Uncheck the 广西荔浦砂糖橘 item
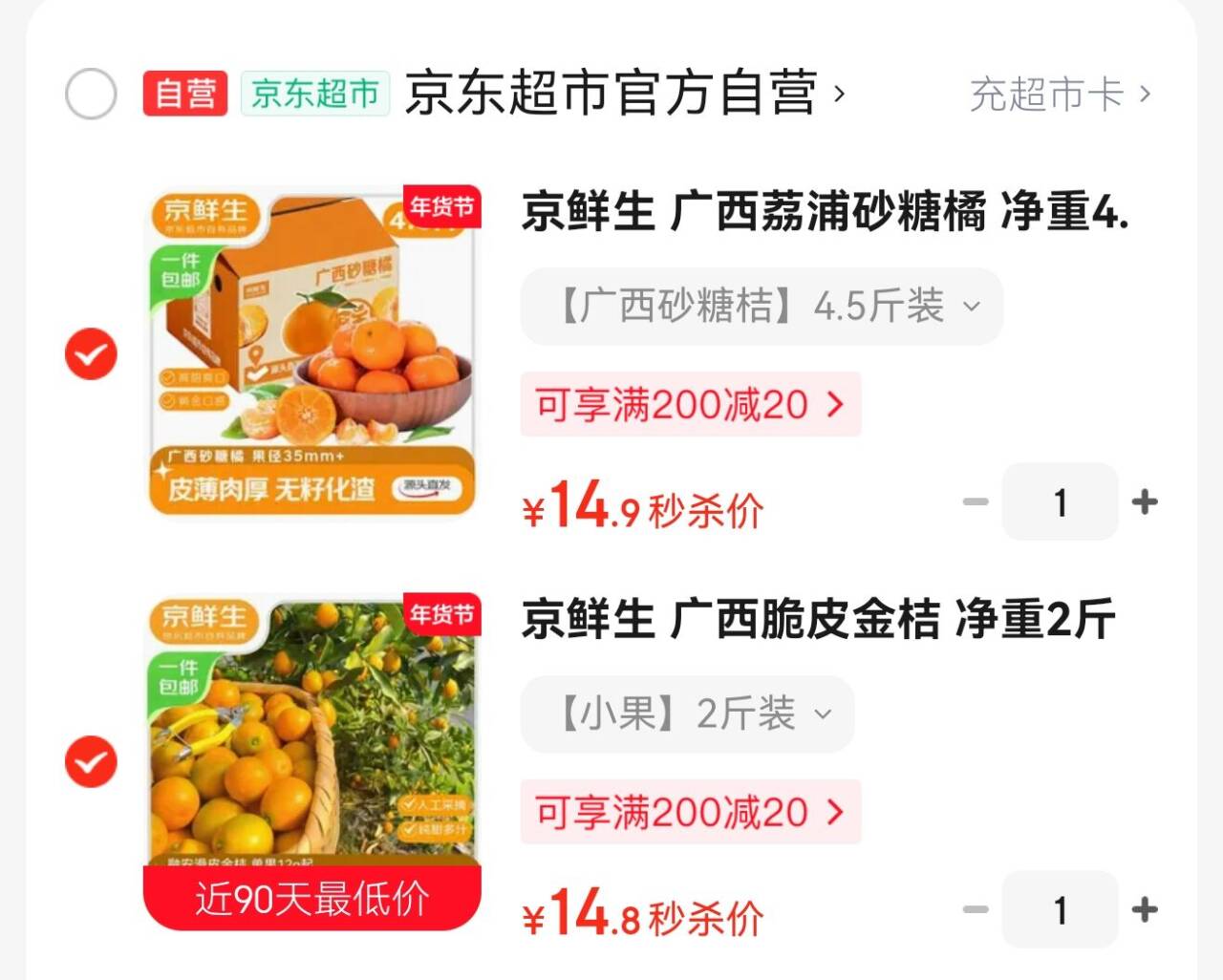The width and height of the screenshot is (1223, 980). pyautogui.click(x=91, y=354)
